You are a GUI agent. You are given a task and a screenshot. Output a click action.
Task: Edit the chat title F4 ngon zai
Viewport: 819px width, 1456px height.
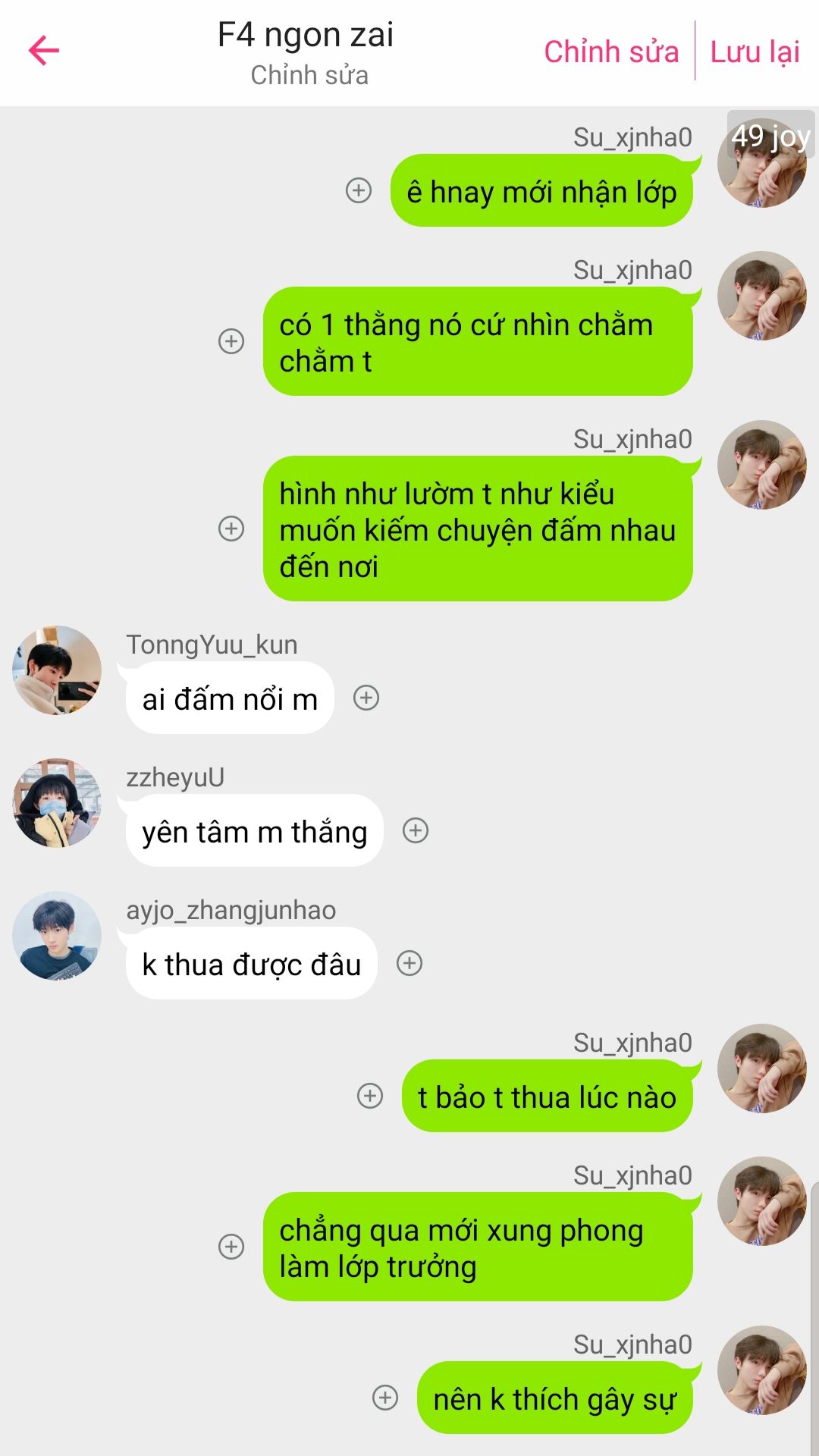click(306, 35)
